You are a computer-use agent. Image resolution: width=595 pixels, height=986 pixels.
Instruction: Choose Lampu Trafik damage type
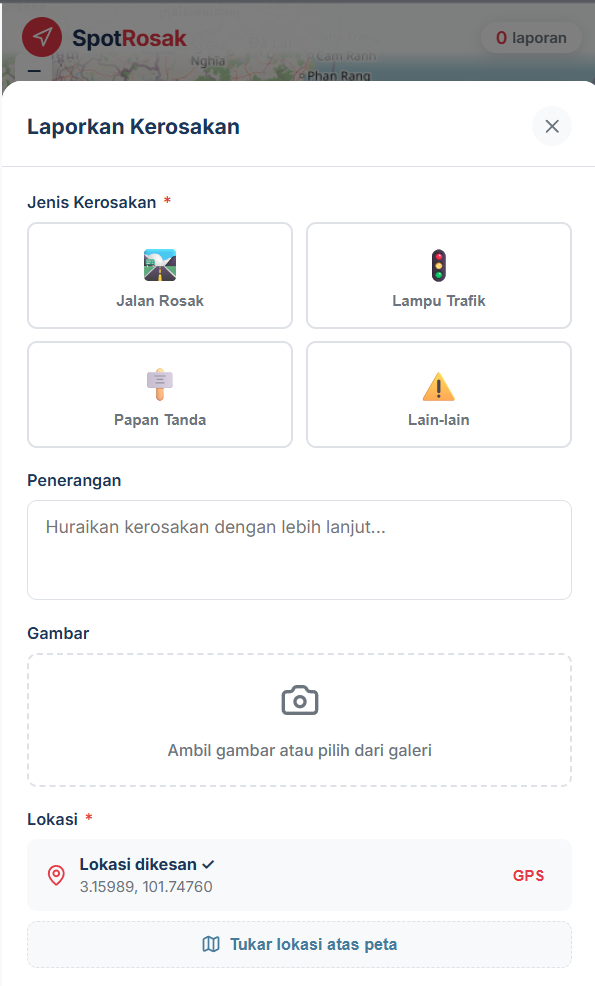pyautogui.click(x=438, y=275)
